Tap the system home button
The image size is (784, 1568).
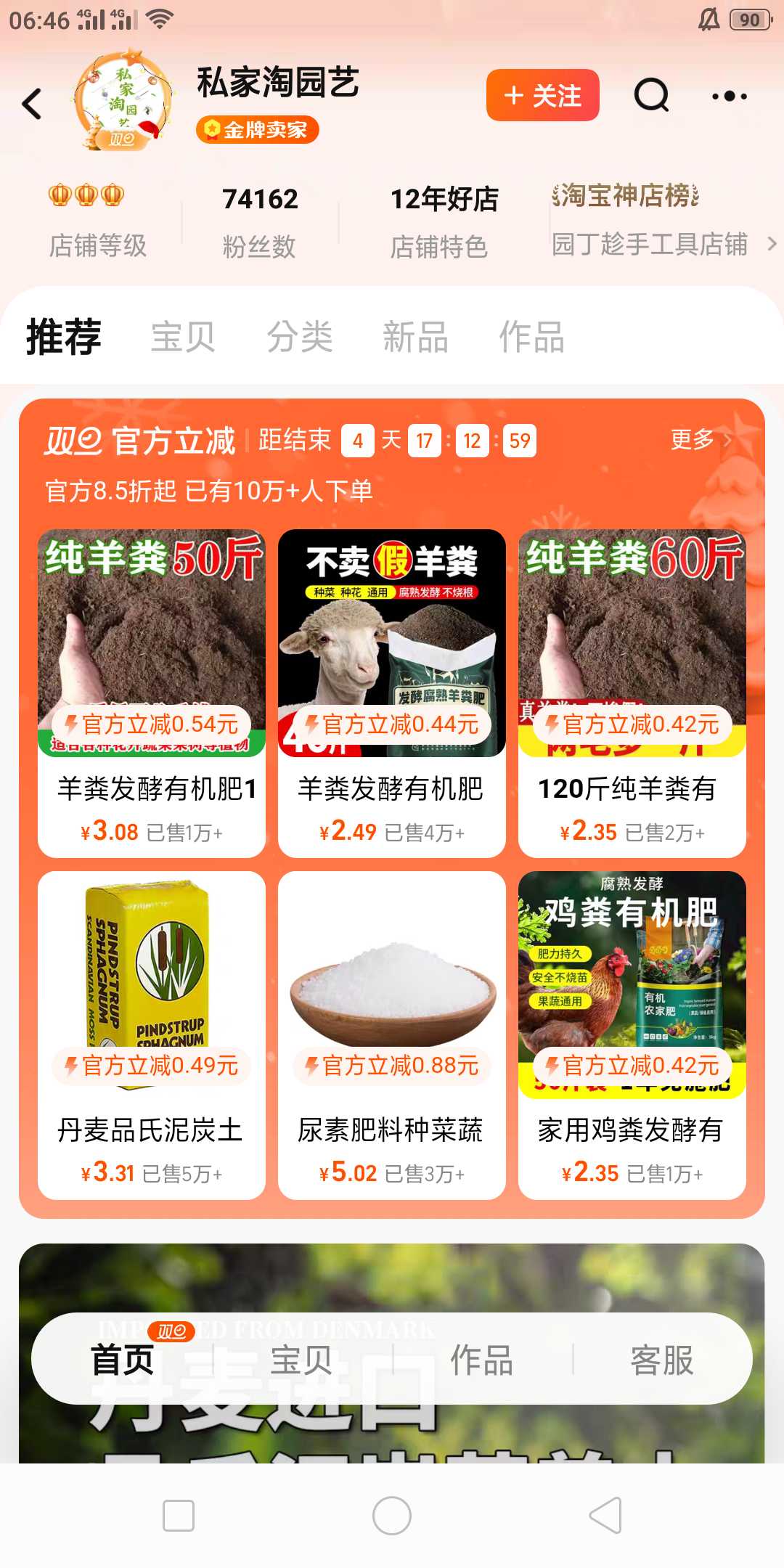tap(392, 1516)
